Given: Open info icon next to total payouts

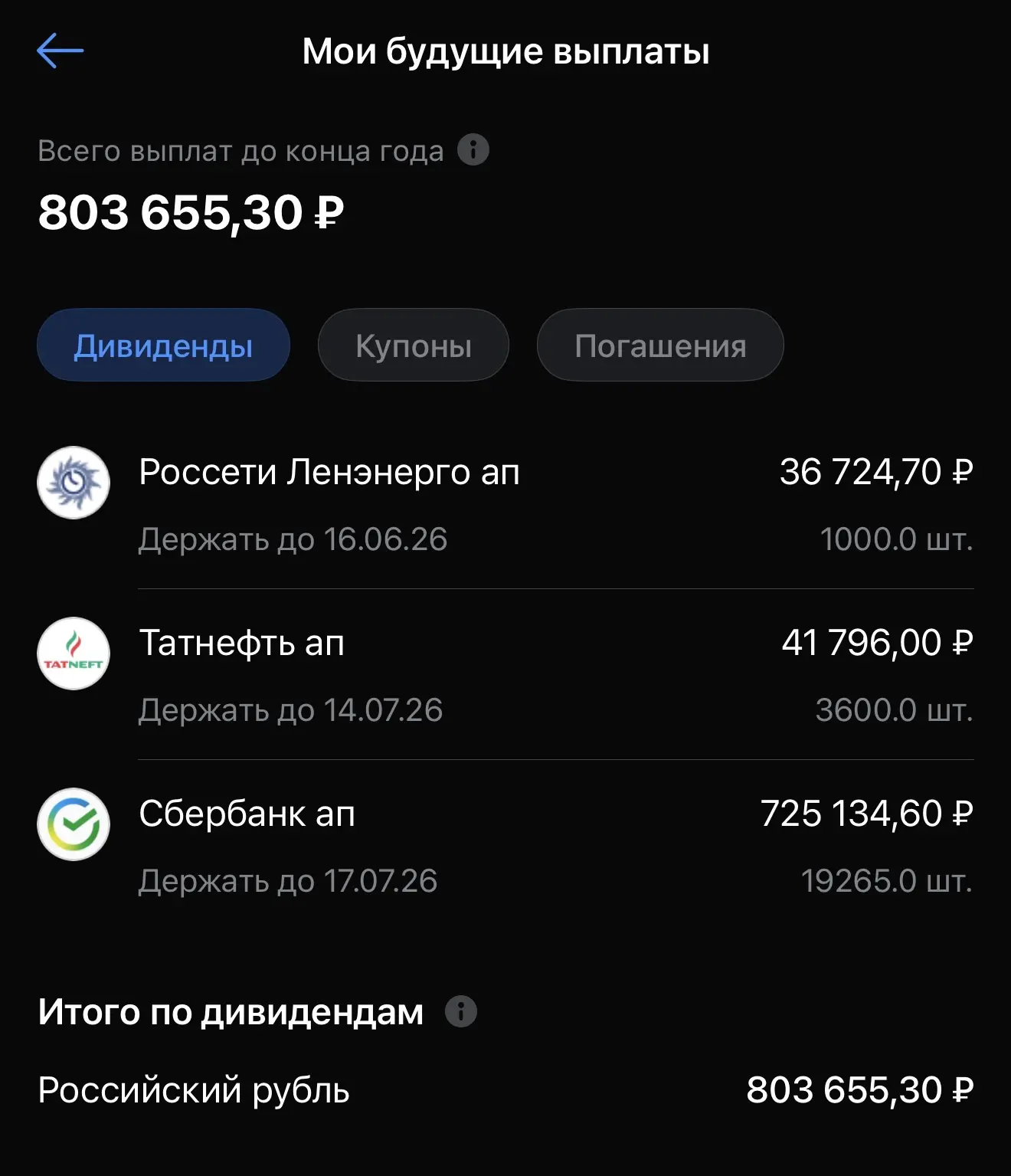Looking at the screenshot, I should [473, 149].
